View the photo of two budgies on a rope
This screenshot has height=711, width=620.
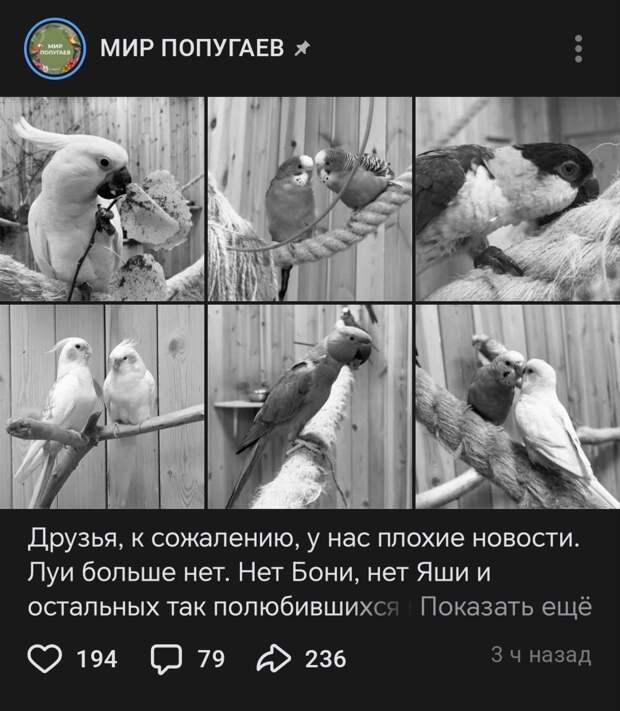pyautogui.click(x=310, y=198)
